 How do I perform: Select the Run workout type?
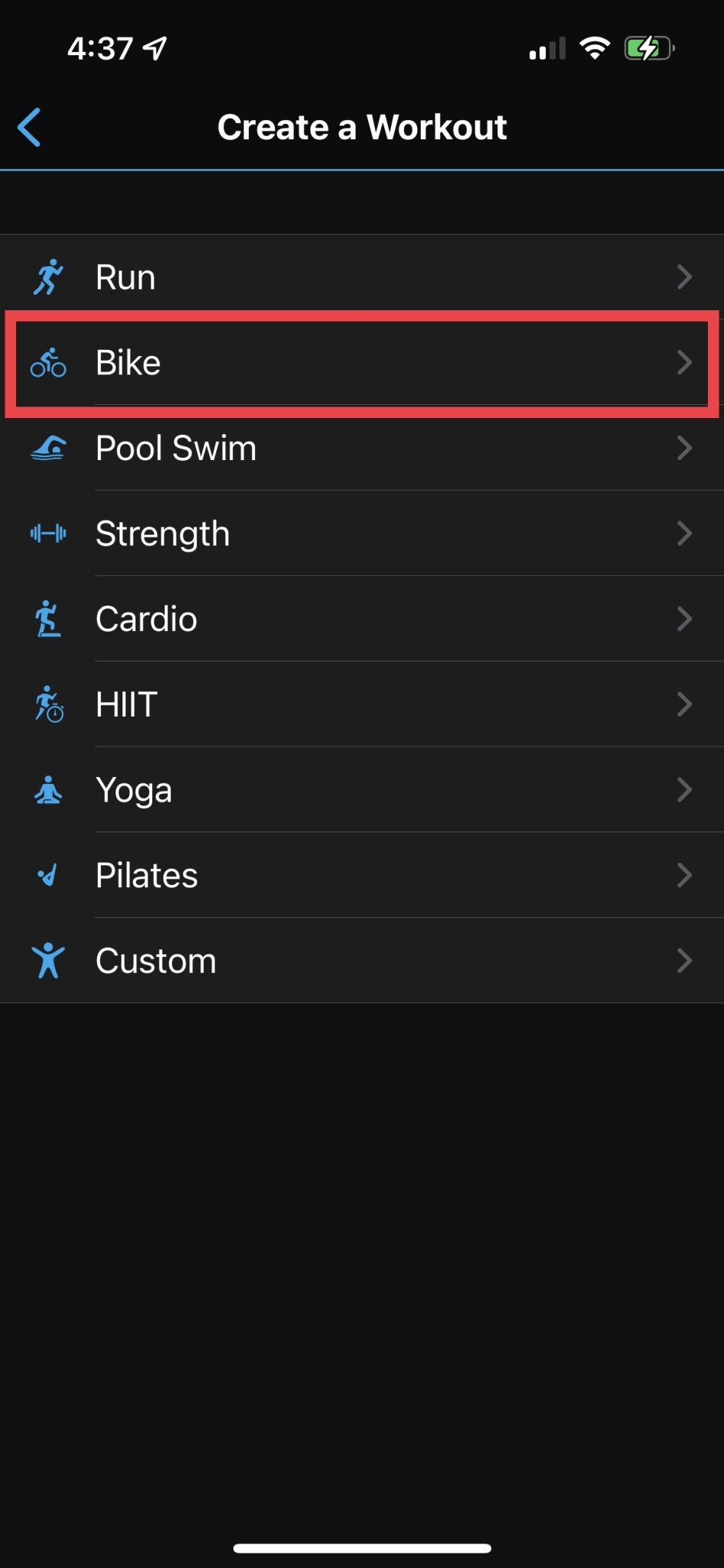pos(361,277)
